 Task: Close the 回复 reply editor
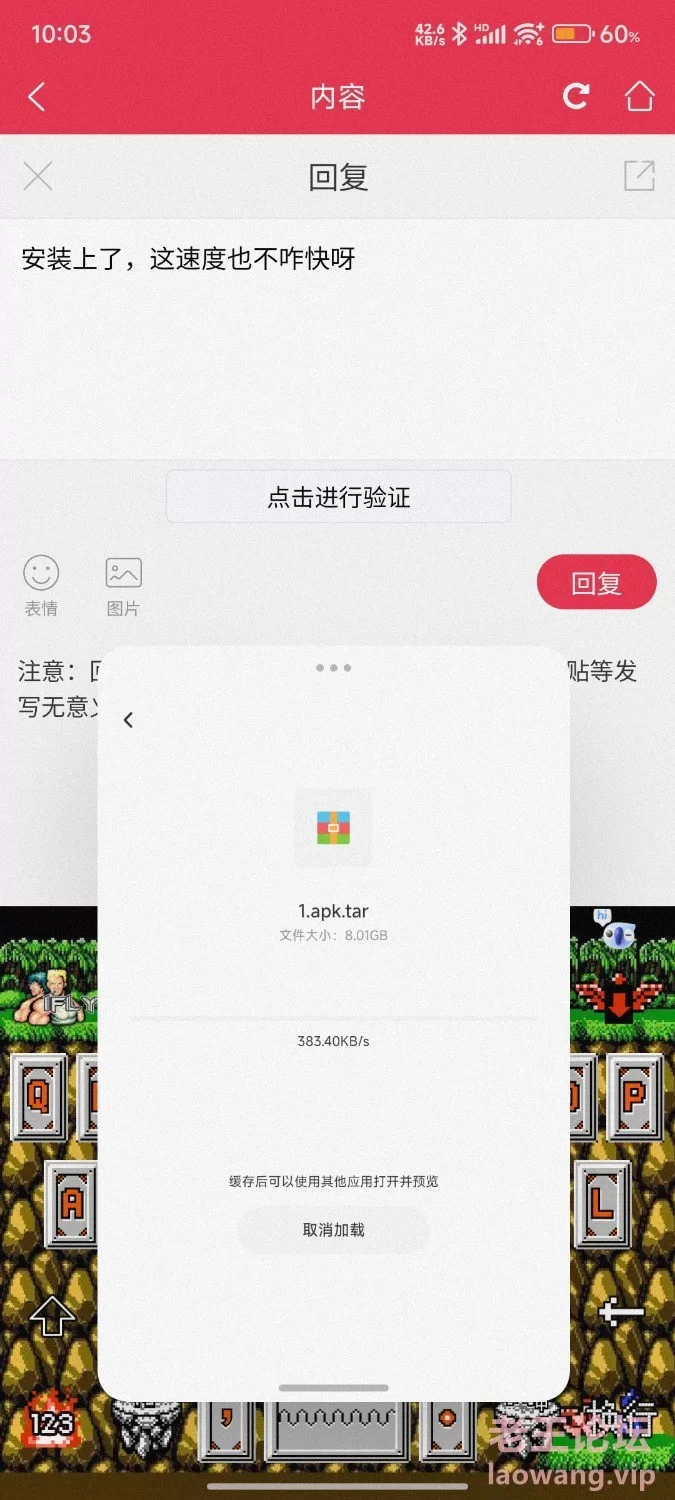(38, 177)
